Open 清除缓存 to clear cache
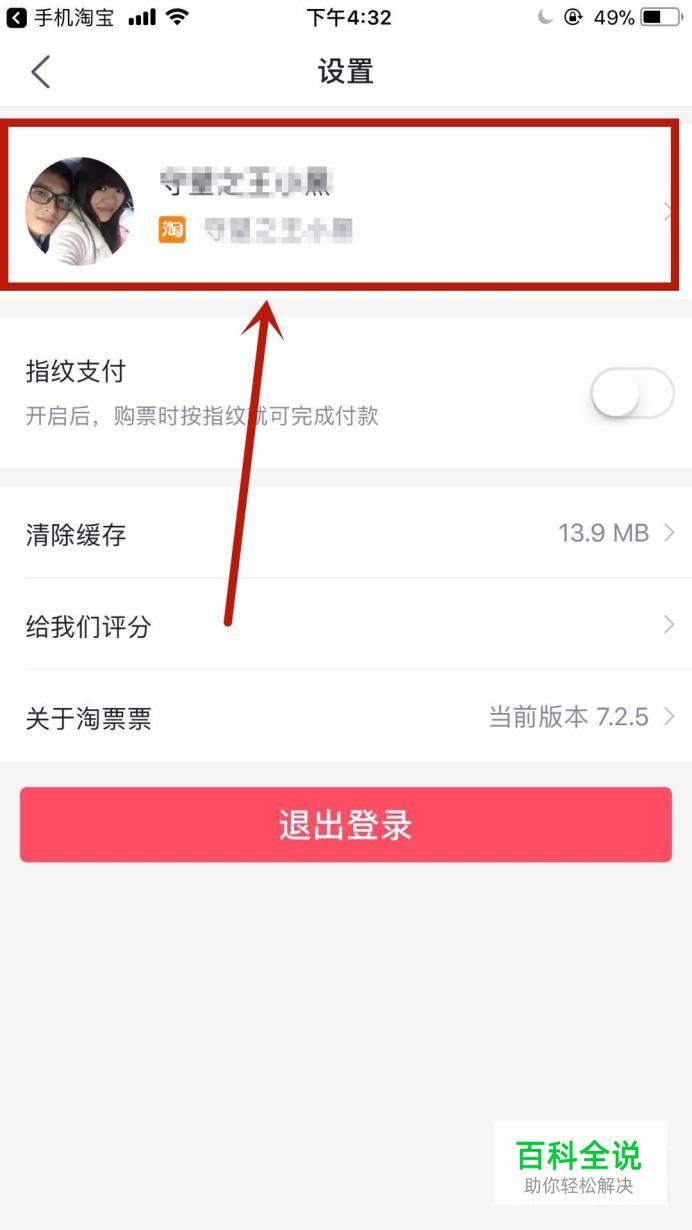692x1230 pixels. pos(345,534)
